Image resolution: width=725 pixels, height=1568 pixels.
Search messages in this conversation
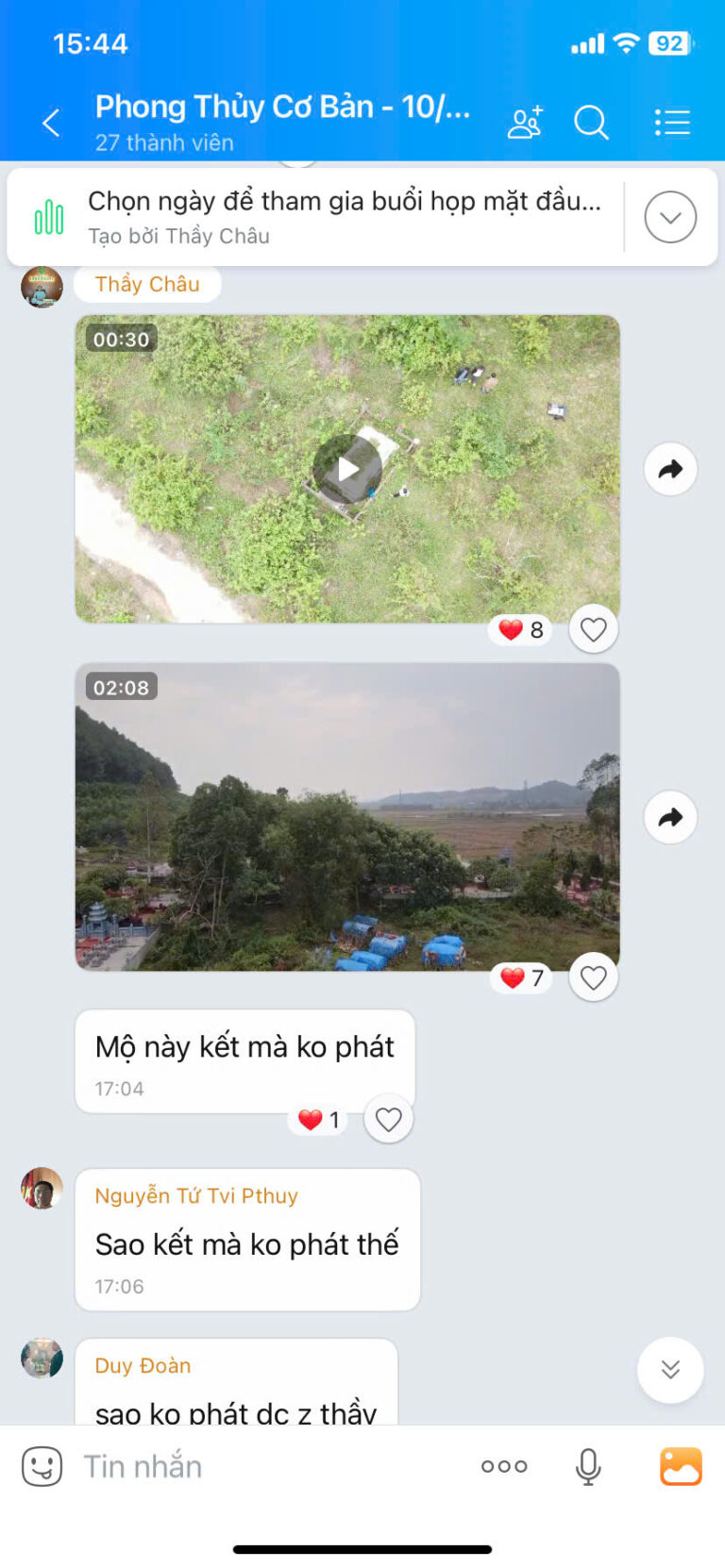tap(591, 123)
